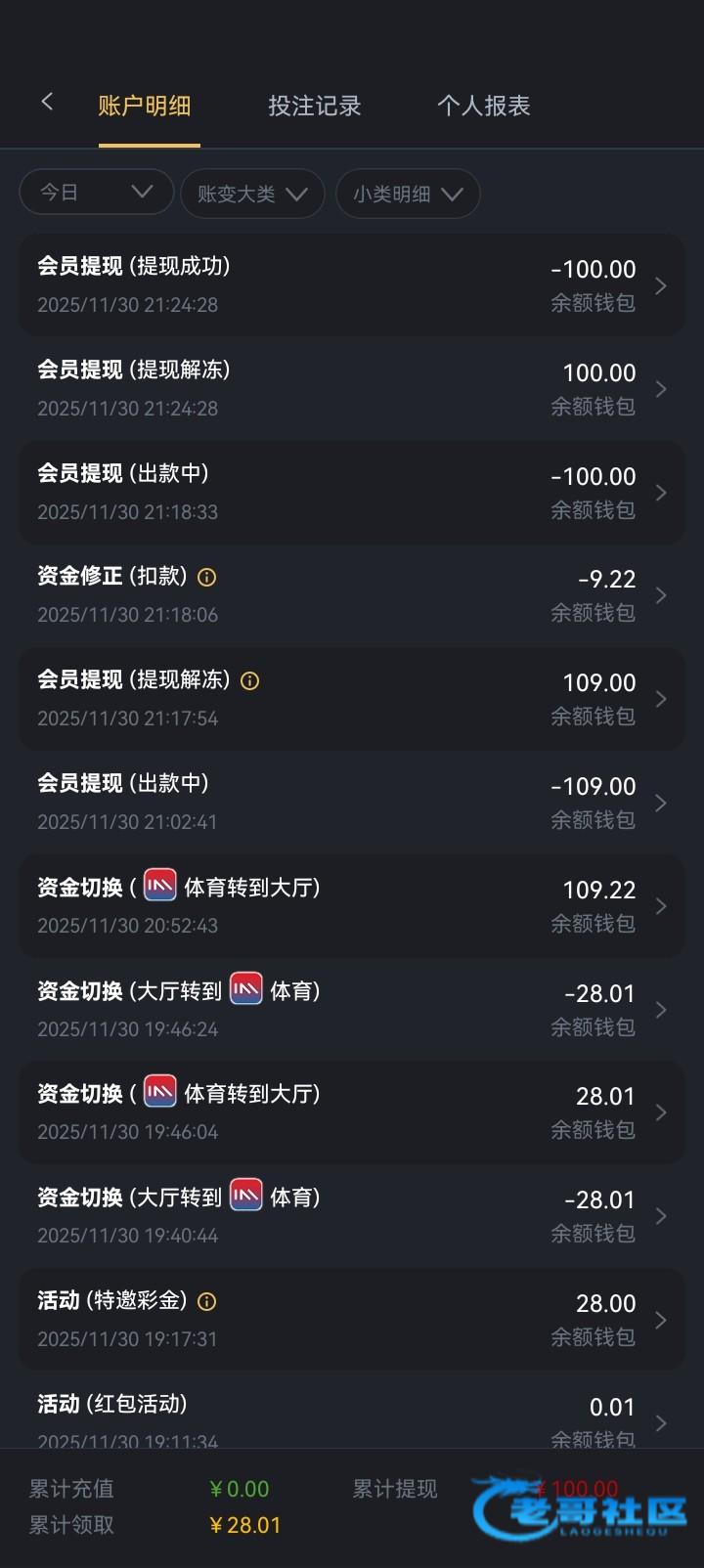Tap the info icon next to 特邀彩金
The width and height of the screenshot is (704, 1568).
[x=206, y=1301]
